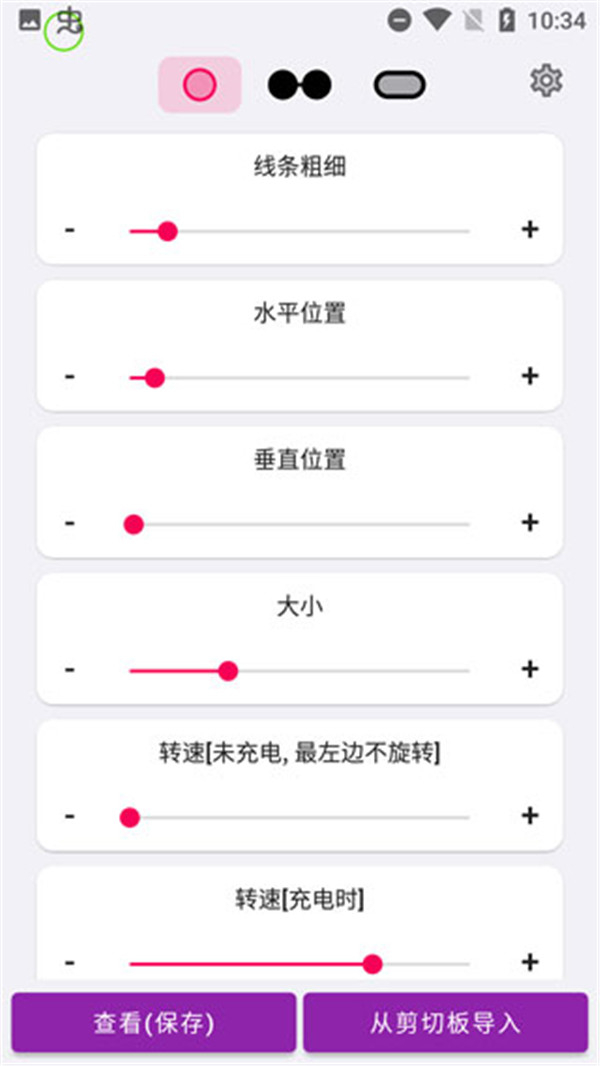Image resolution: width=600 pixels, height=1066 pixels.
Task: Select the single circle ring style
Action: coord(199,85)
